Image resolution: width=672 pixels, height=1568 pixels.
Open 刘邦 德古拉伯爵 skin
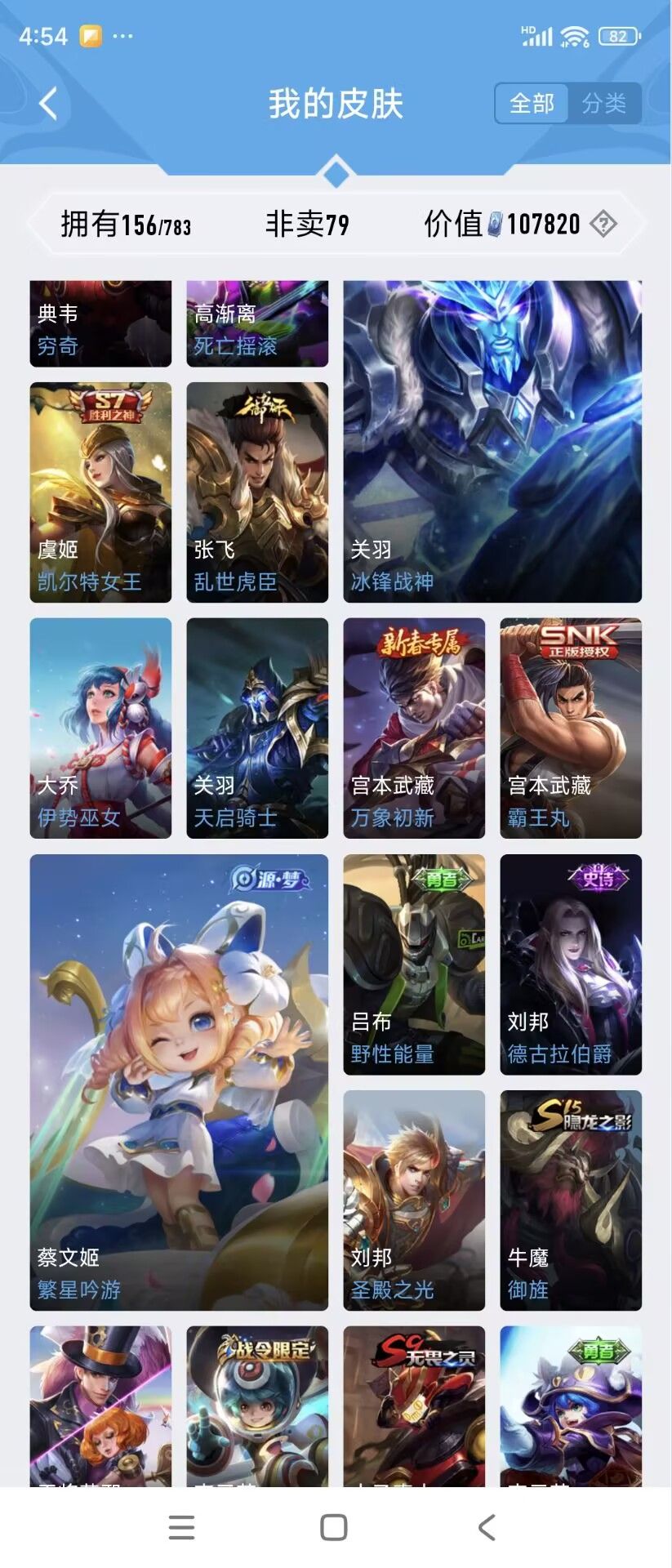click(x=571, y=964)
